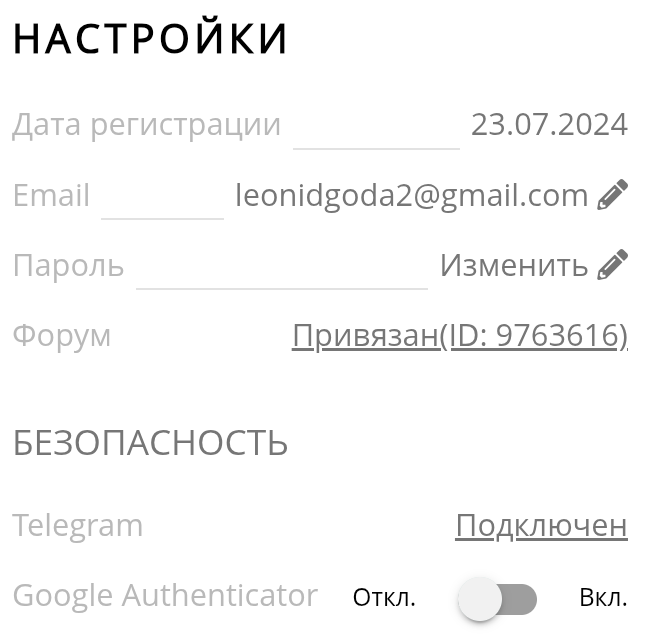Screen dimensions: 646x641
Task: Open the linked forum profile ID 9763616
Action: (x=459, y=336)
